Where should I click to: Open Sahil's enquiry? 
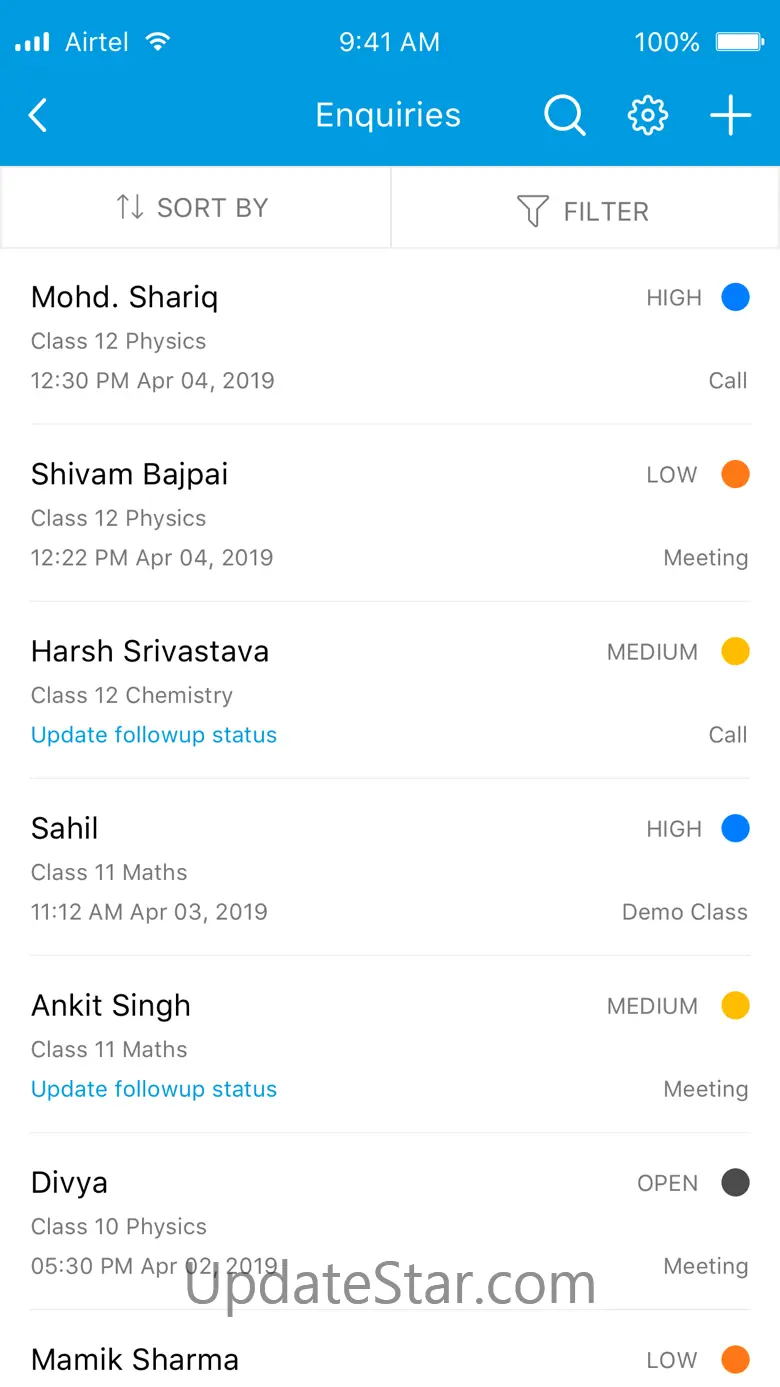390,868
